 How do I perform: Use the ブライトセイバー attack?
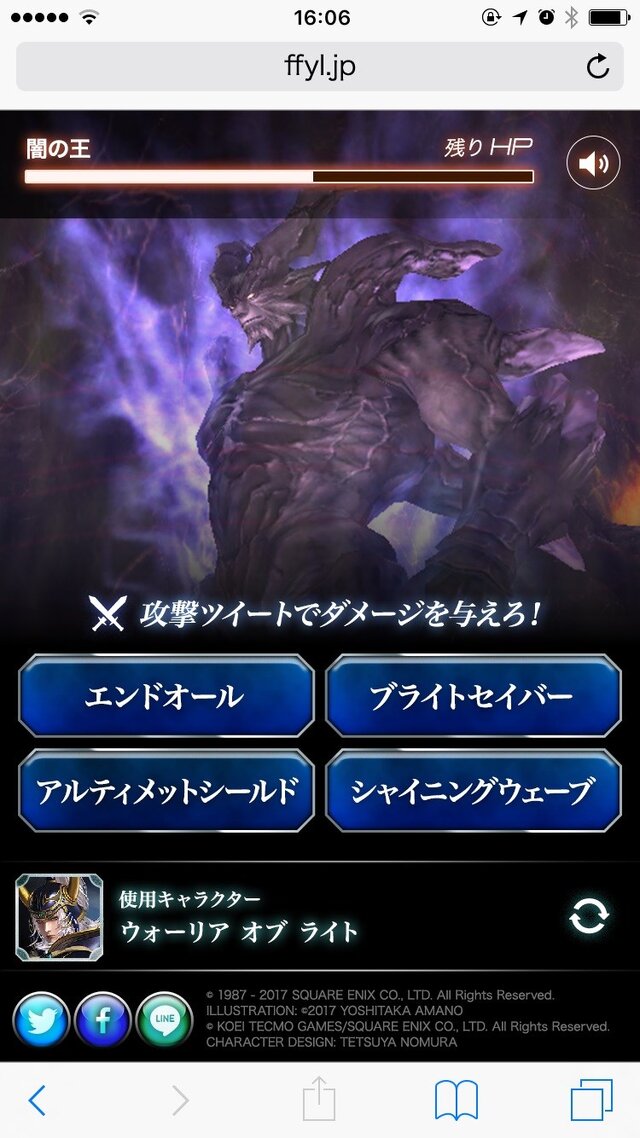coord(473,696)
